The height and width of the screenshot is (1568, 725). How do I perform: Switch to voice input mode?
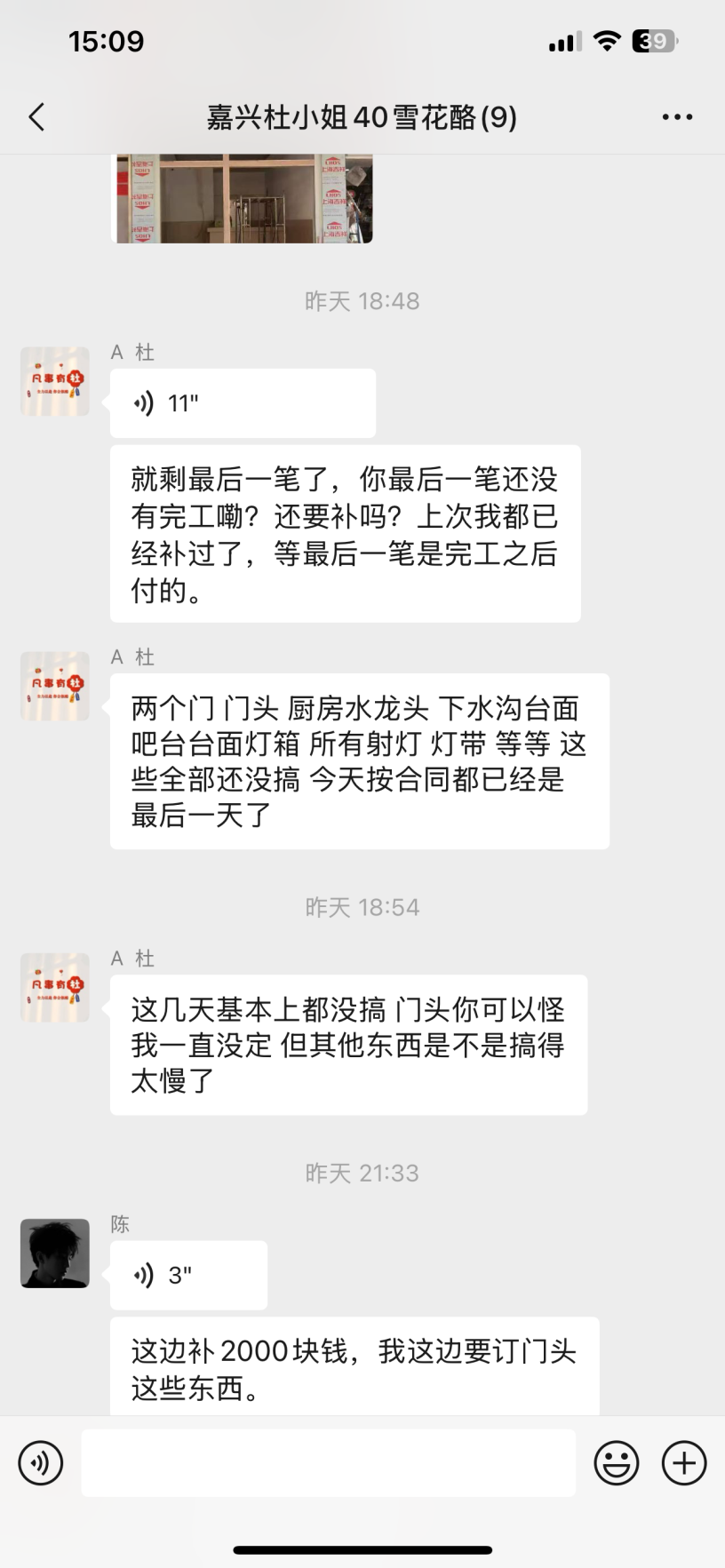[x=41, y=1463]
